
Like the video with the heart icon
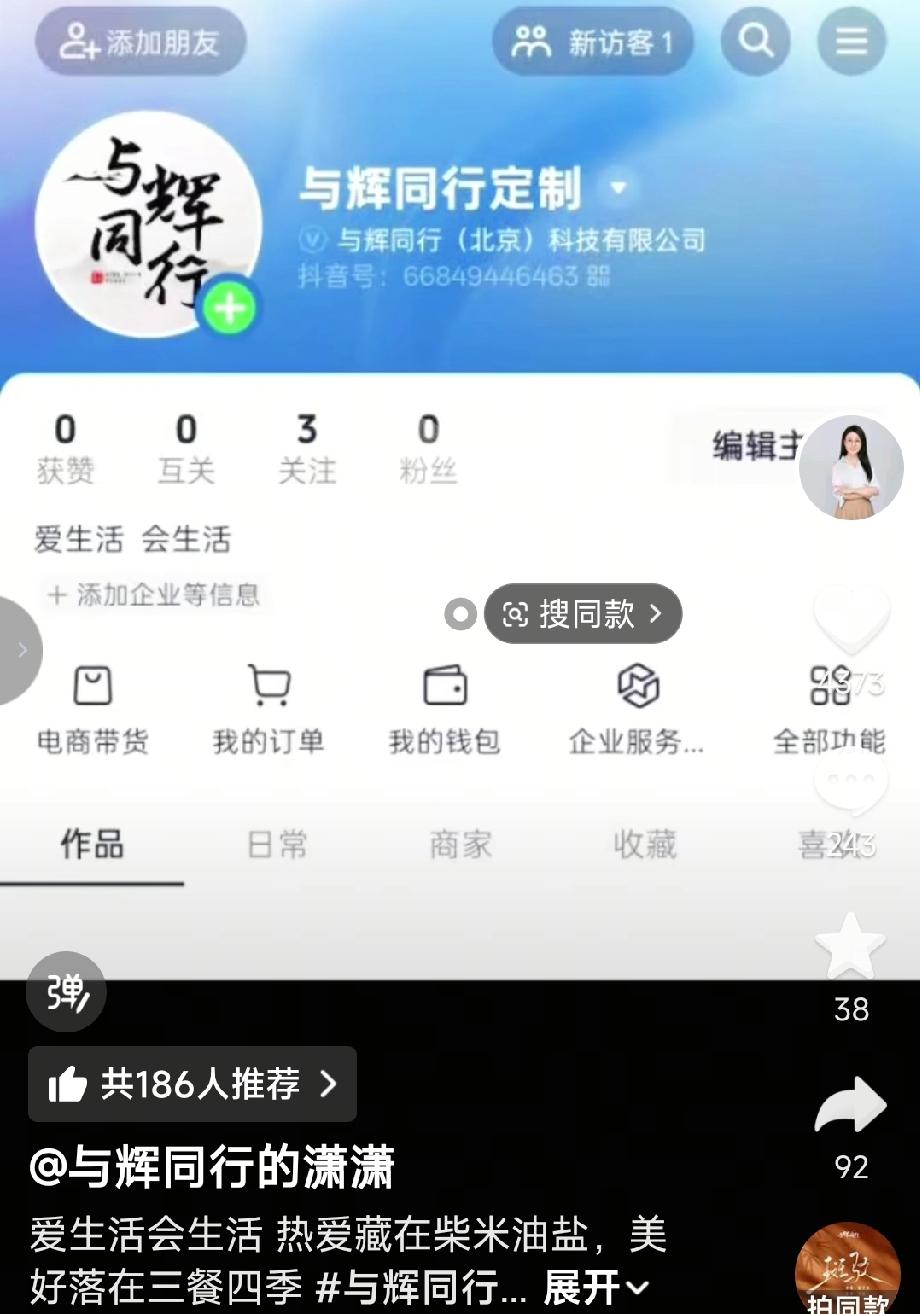coord(851,620)
